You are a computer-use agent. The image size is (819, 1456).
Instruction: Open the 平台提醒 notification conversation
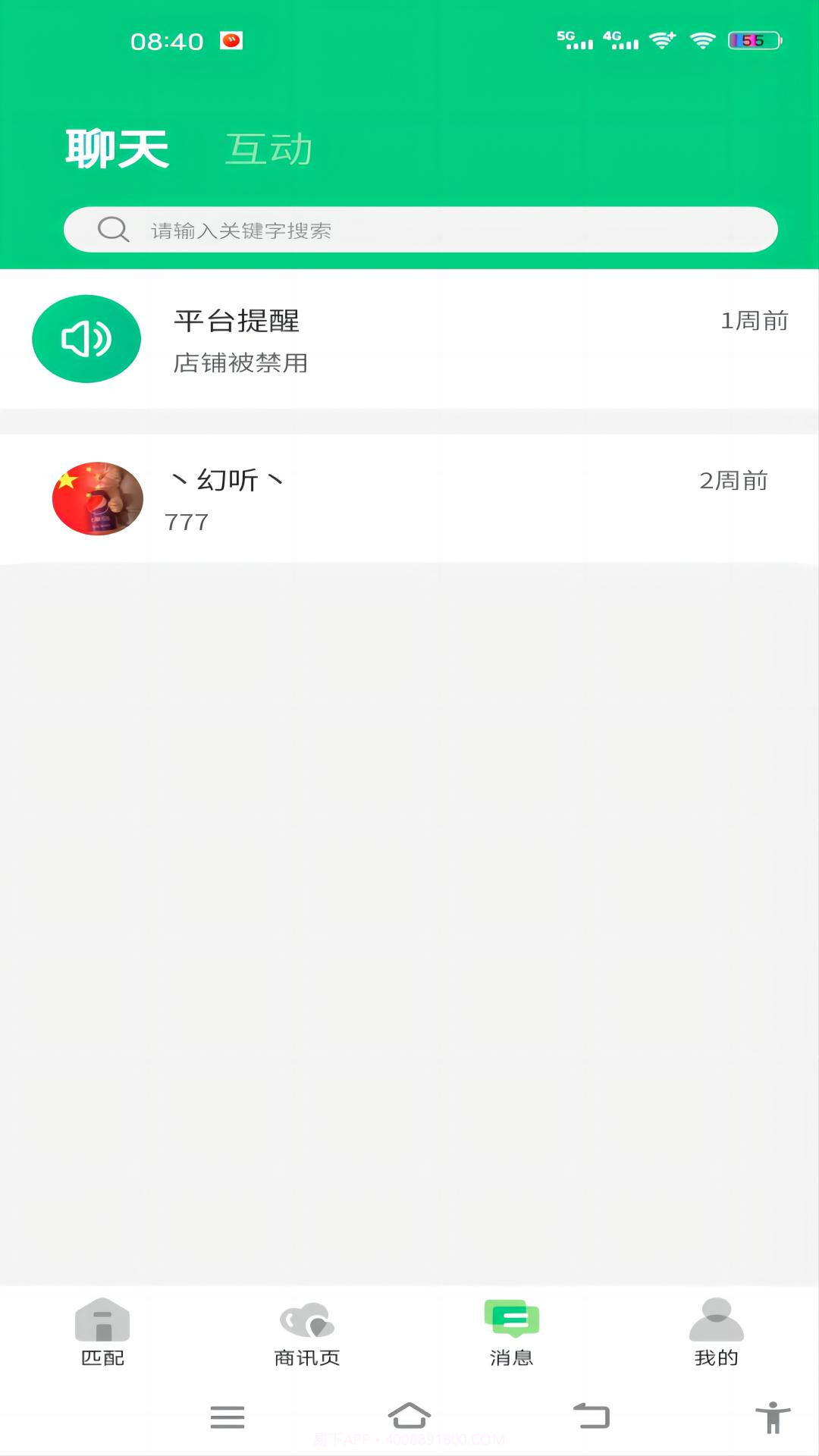click(x=409, y=339)
